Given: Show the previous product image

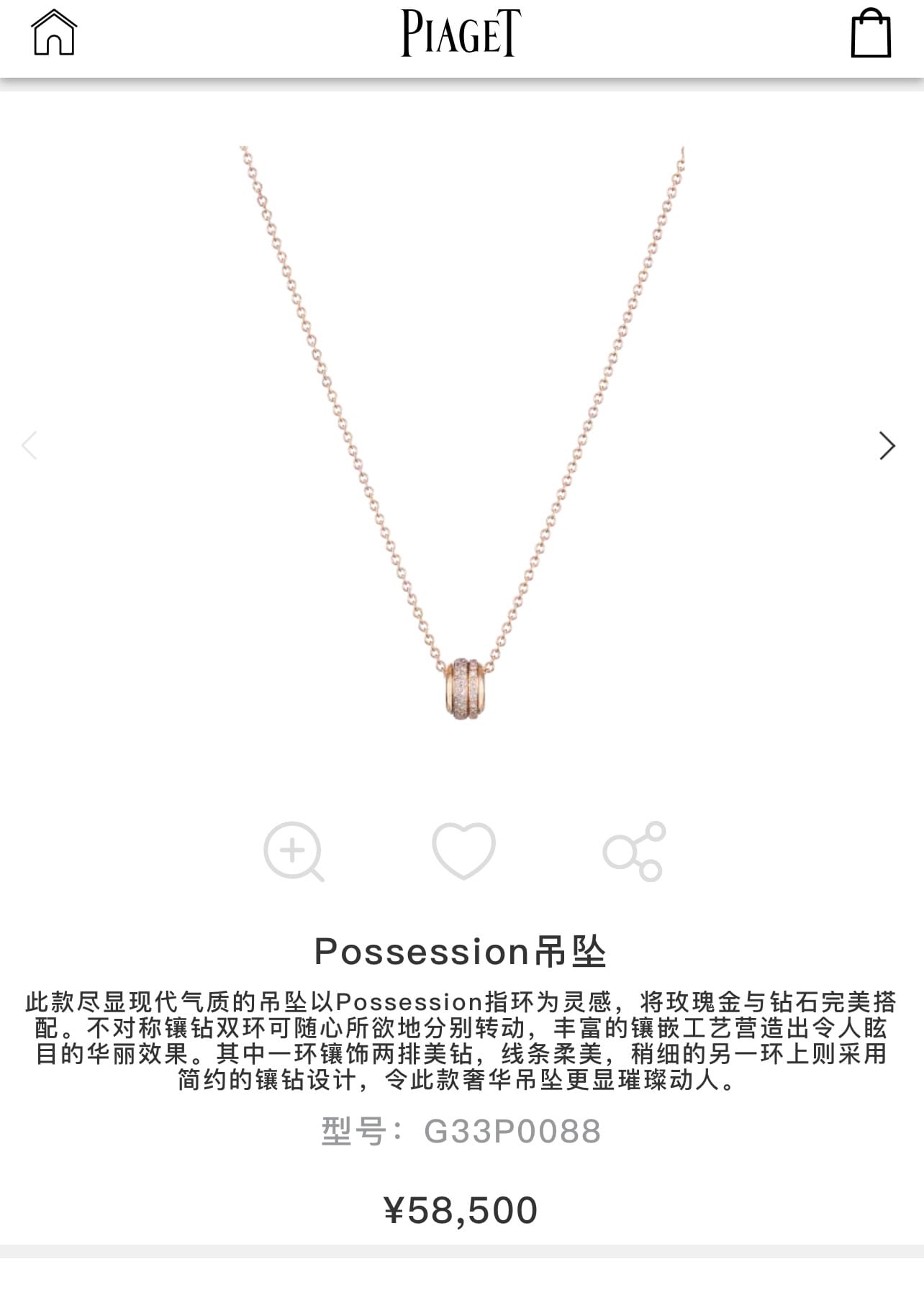Looking at the screenshot, I should click(x=30, y=446).
